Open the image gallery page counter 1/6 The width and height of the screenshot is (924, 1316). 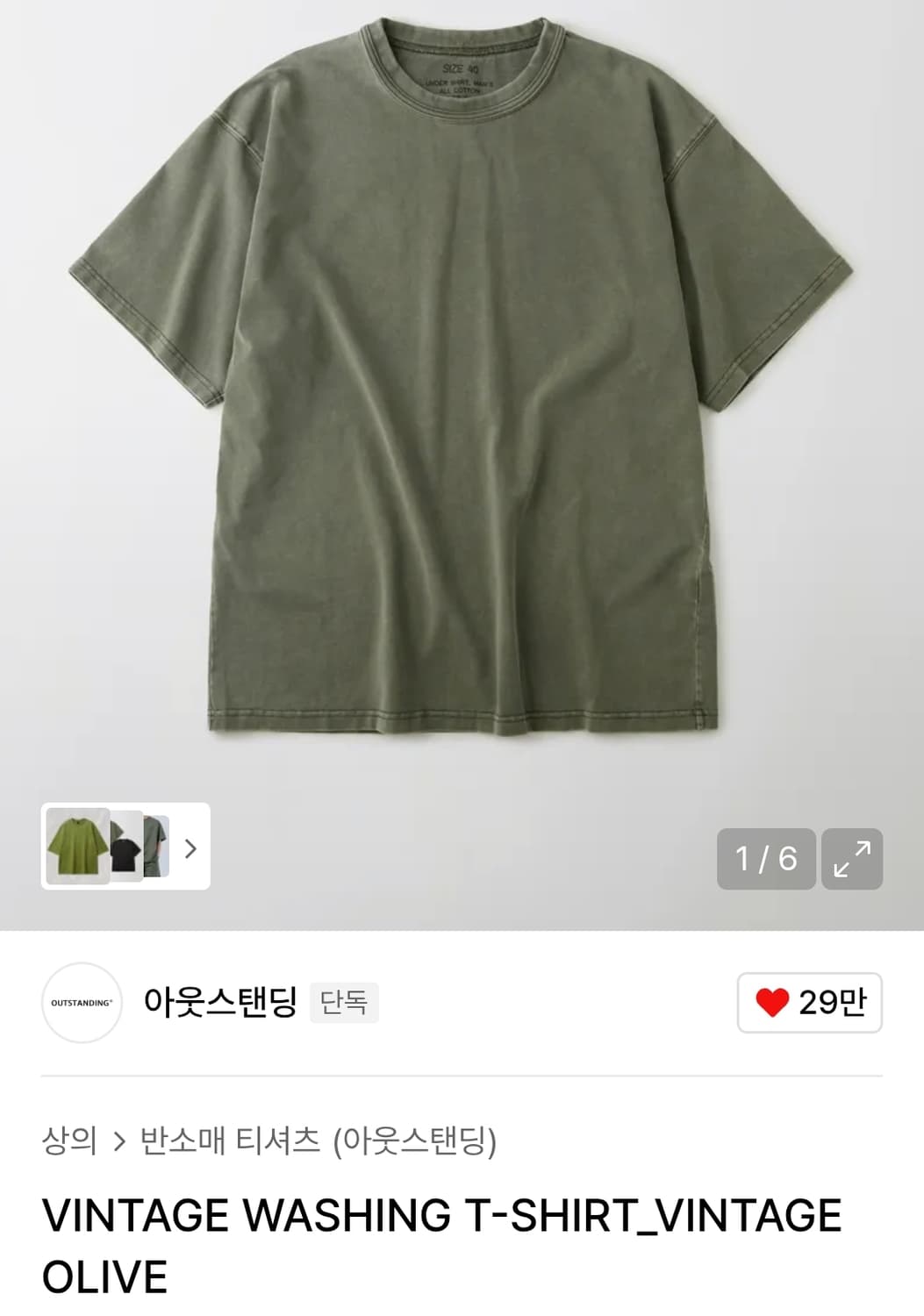[x=765, y=858]
